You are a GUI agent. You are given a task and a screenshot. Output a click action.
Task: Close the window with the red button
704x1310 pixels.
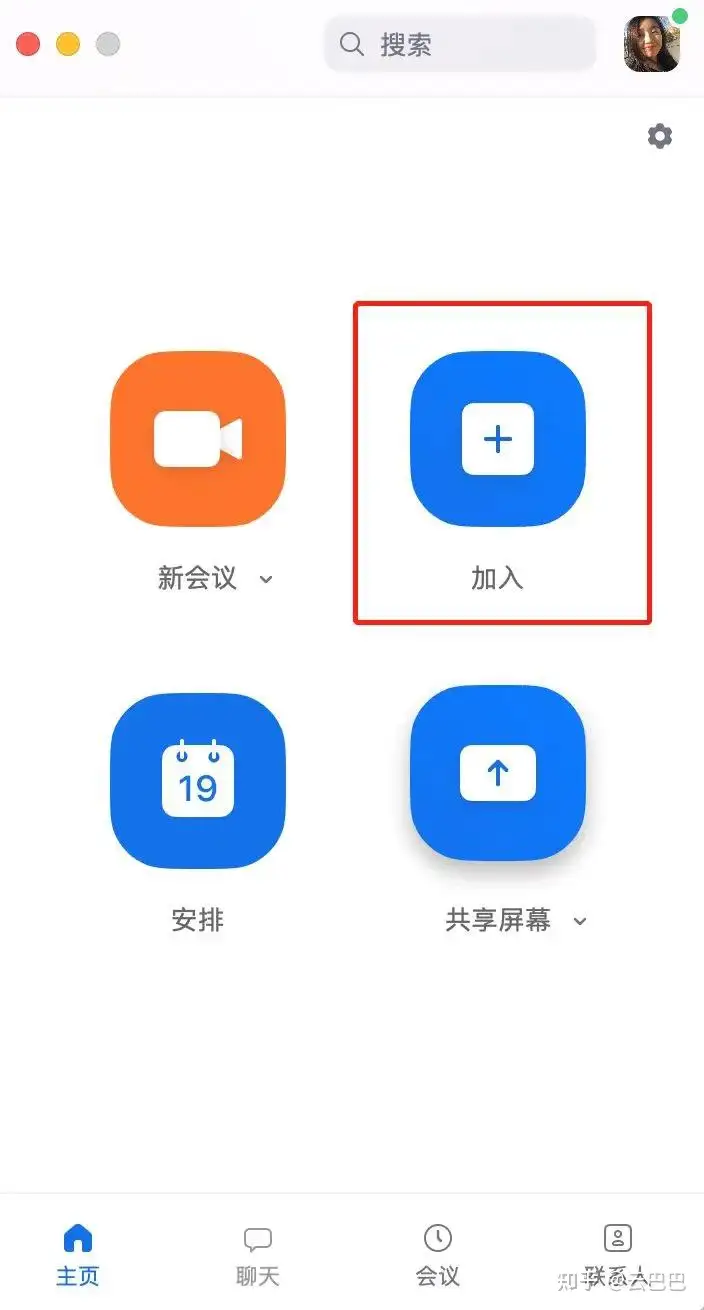28,45
